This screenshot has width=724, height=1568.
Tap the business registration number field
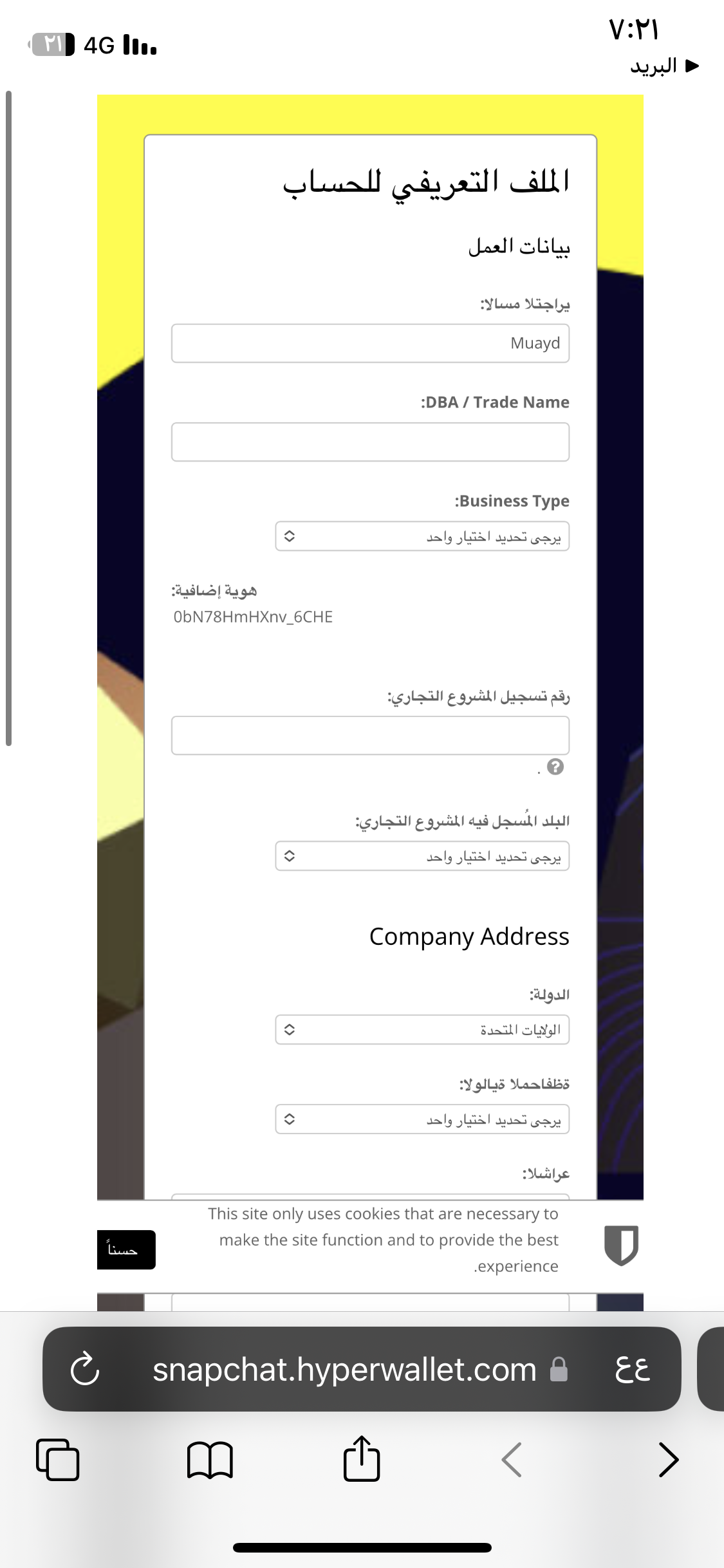[370, 735]
